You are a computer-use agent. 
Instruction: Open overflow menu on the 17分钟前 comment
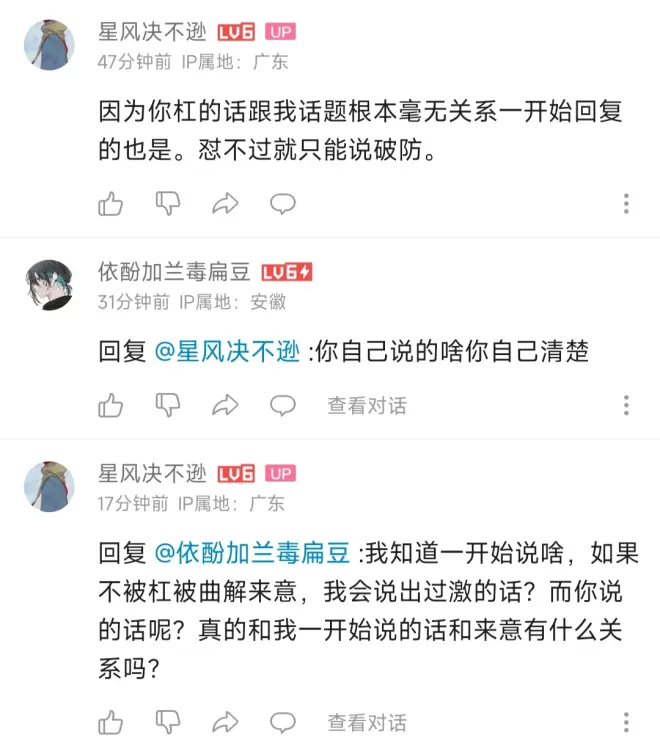626,721
